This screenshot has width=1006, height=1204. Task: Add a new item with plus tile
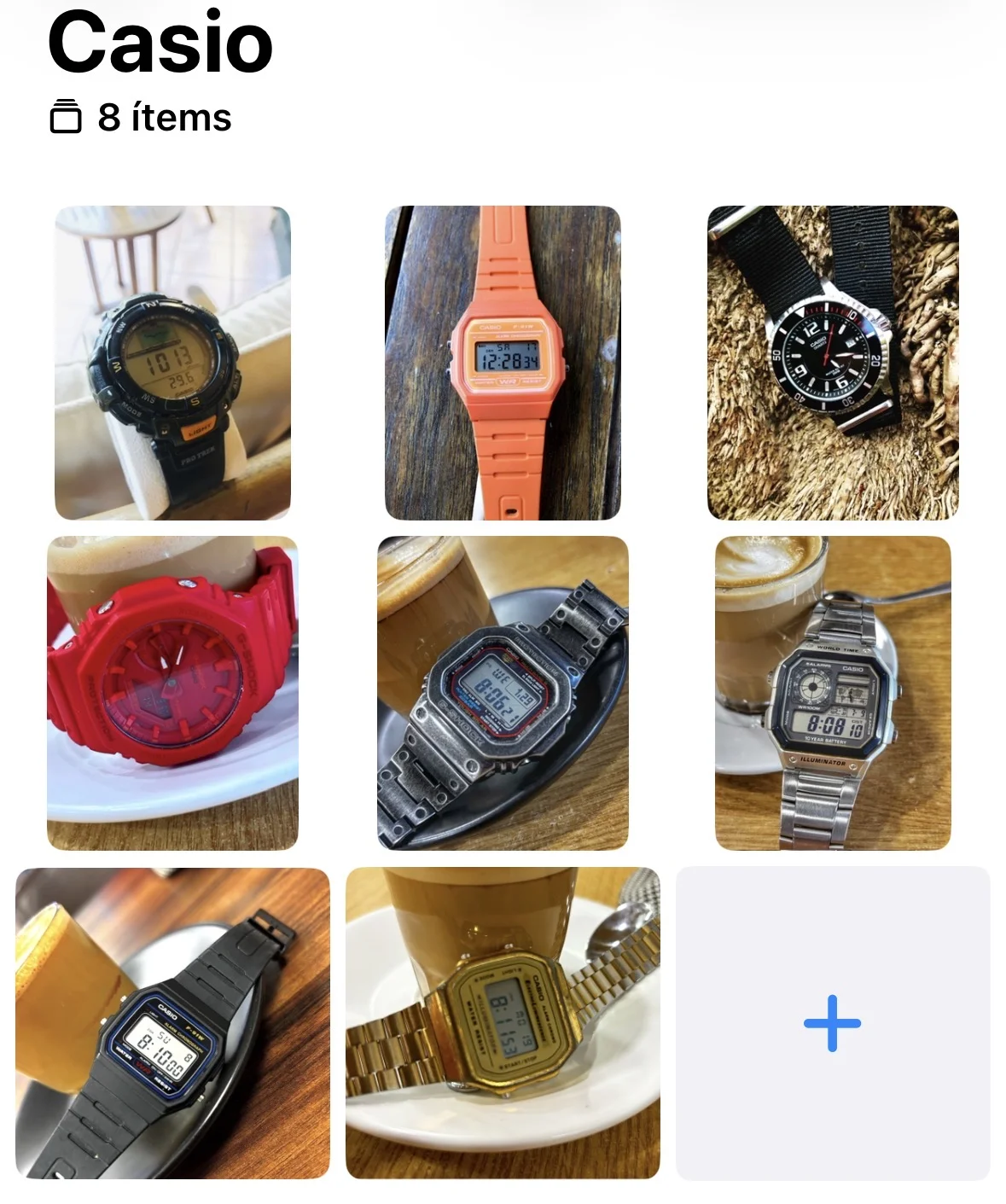click(x=833, y=1023)
